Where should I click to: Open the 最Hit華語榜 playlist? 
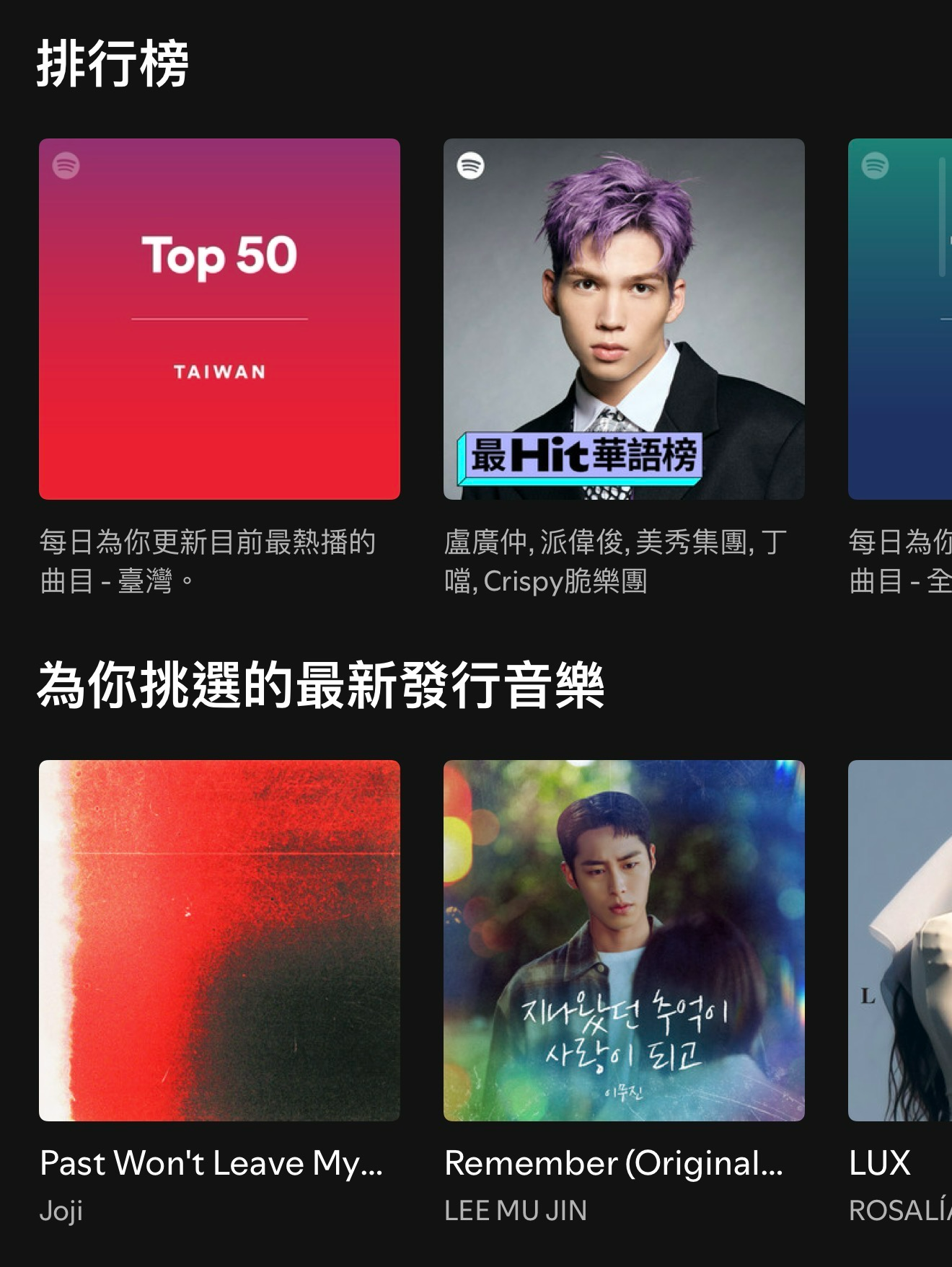coord(623,319)
